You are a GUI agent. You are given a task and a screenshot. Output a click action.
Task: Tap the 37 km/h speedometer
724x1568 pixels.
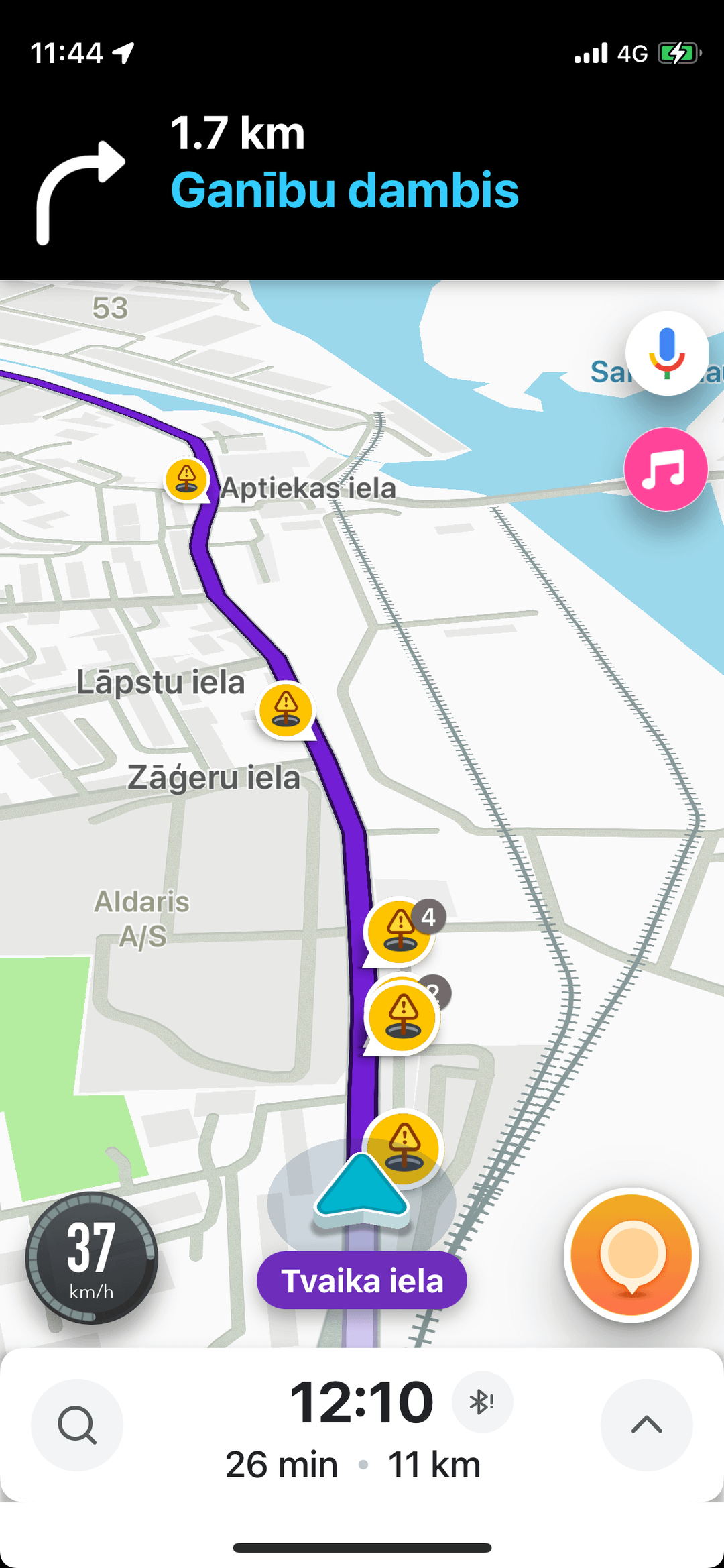[92, 1257]
